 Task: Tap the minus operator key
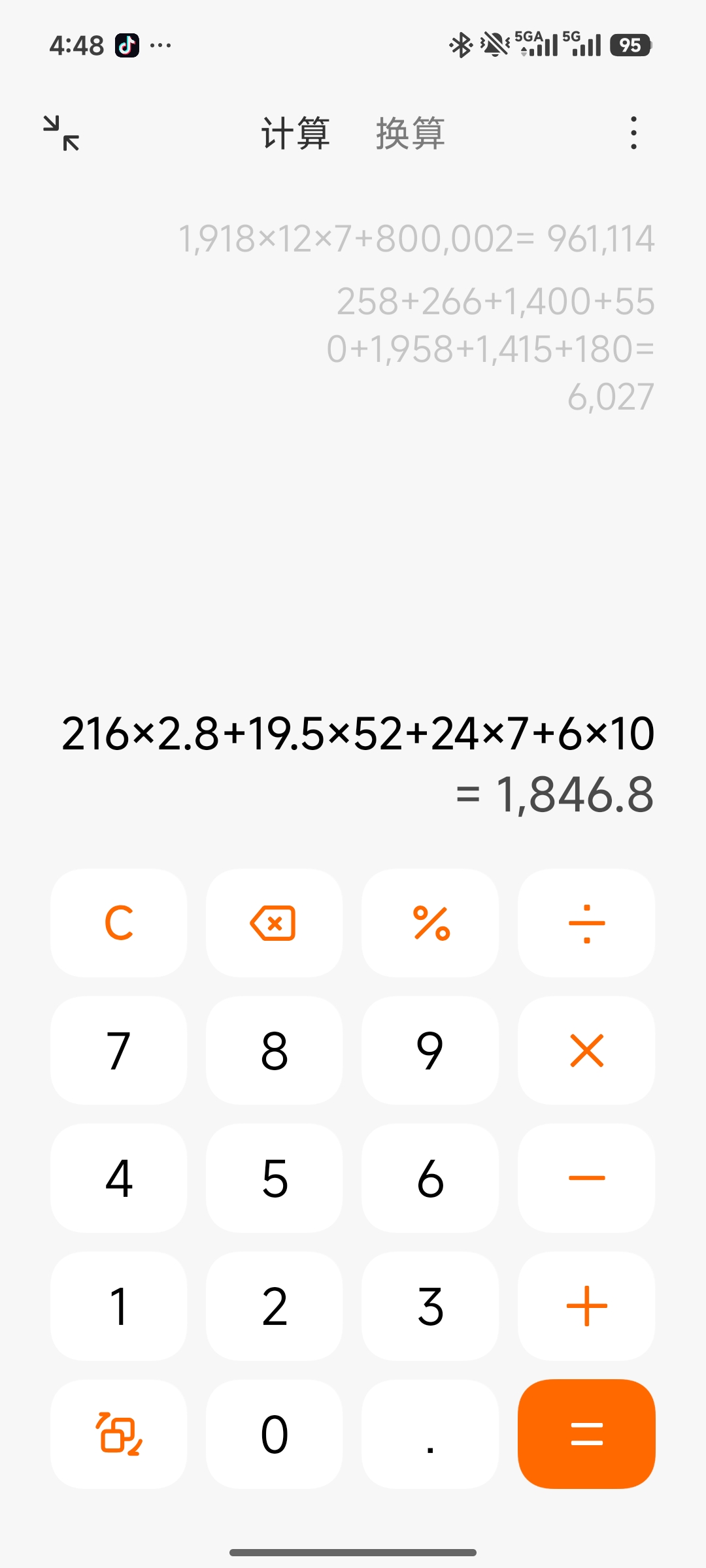[586, 1178]
